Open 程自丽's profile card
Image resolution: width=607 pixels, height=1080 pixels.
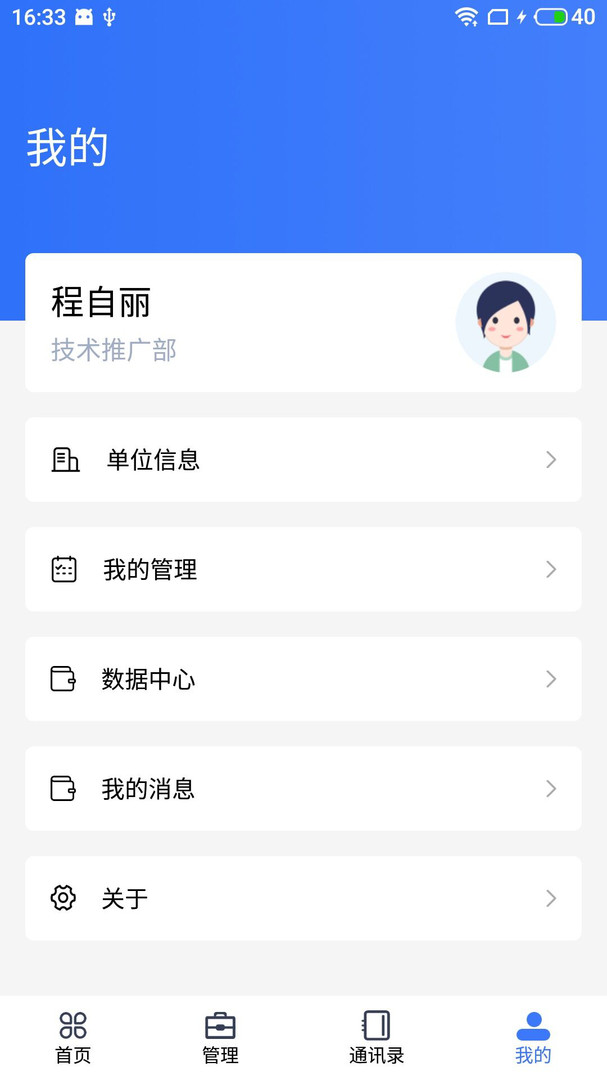pos(303,322)
